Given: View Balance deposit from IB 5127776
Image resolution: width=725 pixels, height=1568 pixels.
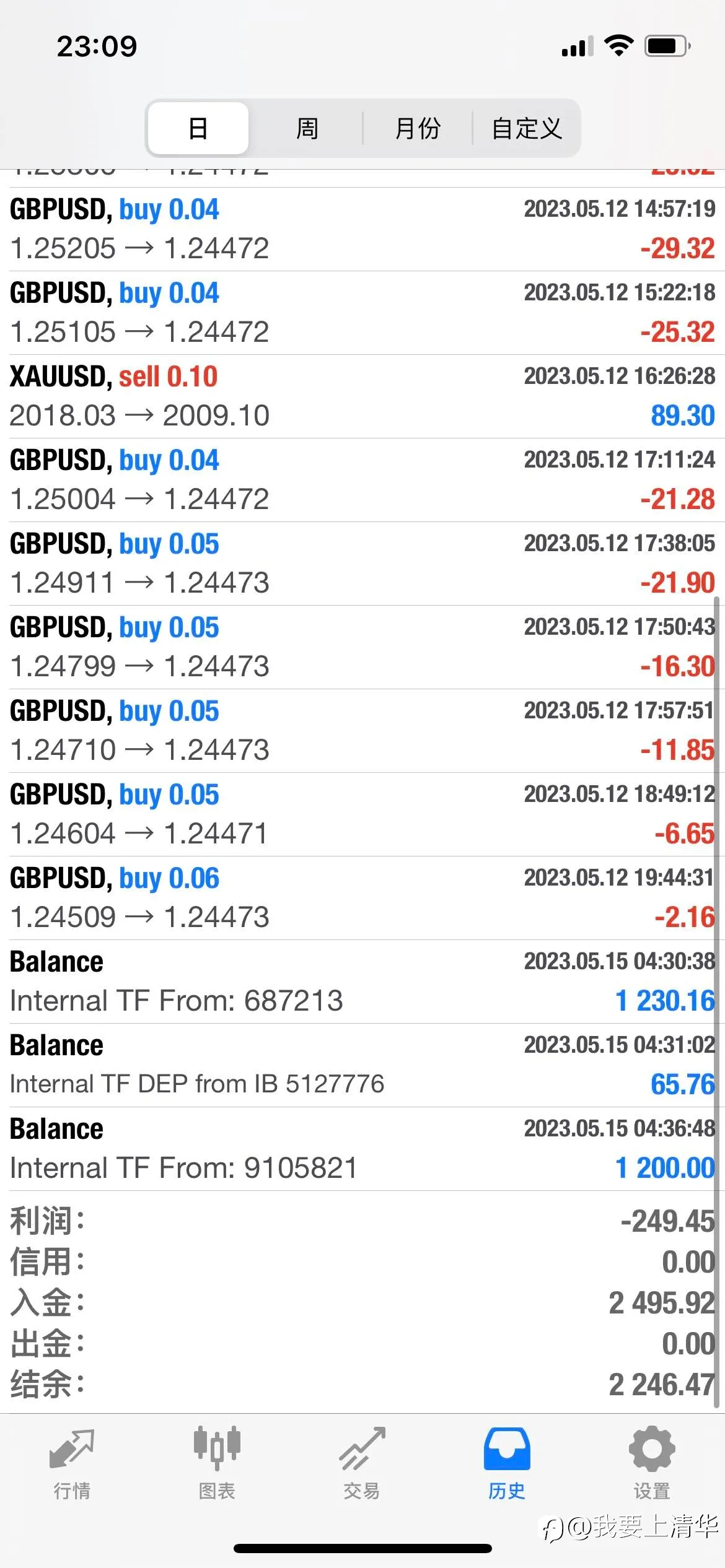Looking at the screenshot, I should point(362,1065).
